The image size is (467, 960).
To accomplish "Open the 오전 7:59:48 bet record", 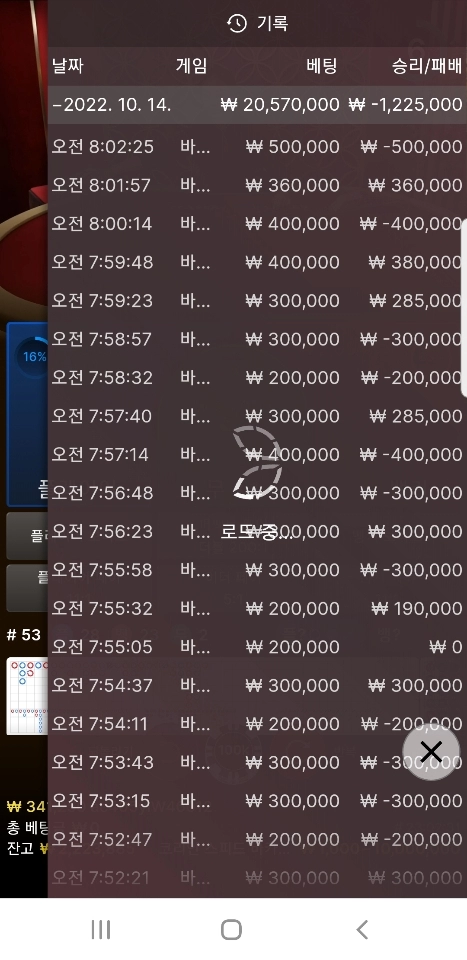I will 257,262.
